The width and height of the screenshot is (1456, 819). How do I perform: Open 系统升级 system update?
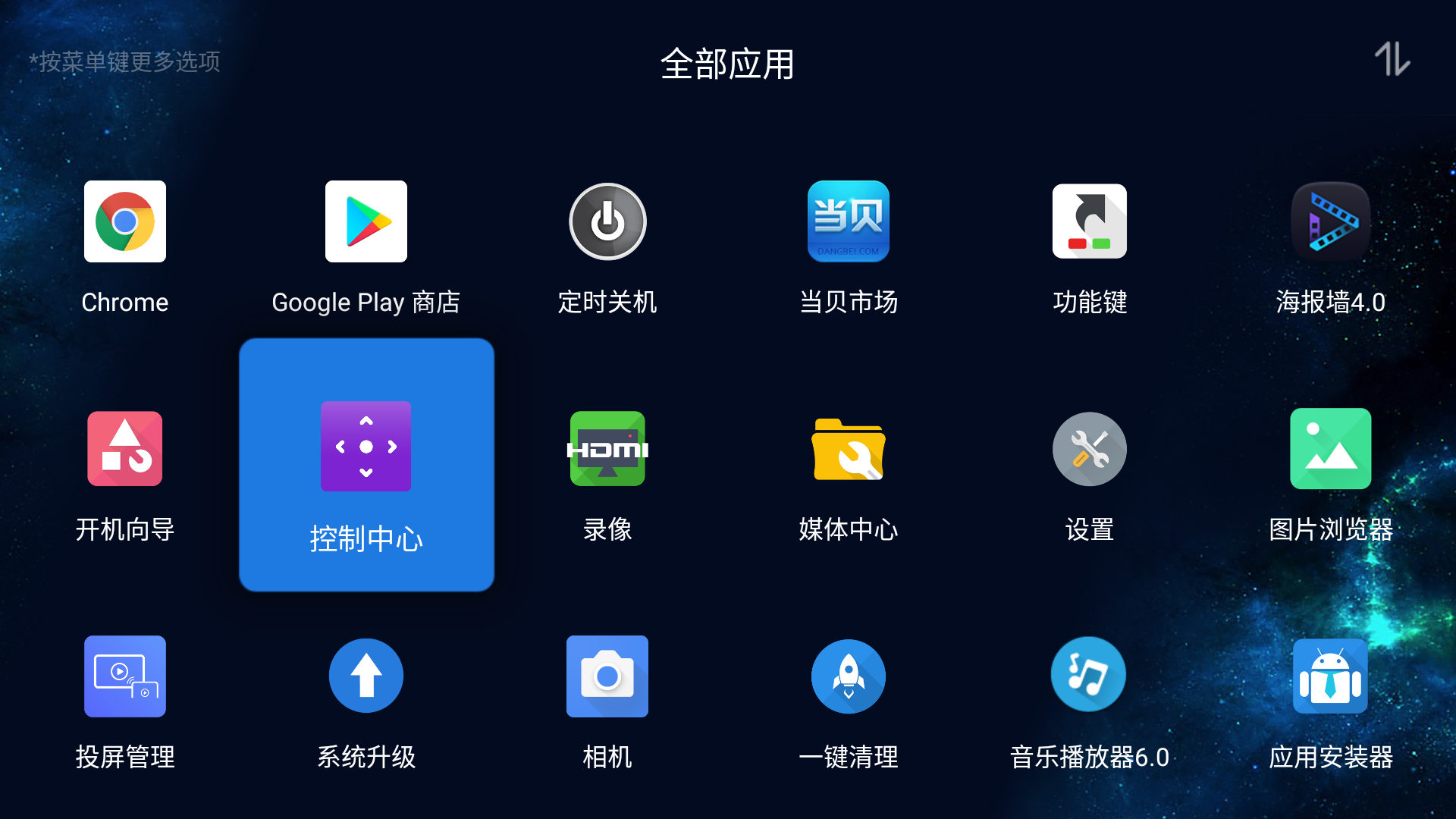[x=366, y=676]
